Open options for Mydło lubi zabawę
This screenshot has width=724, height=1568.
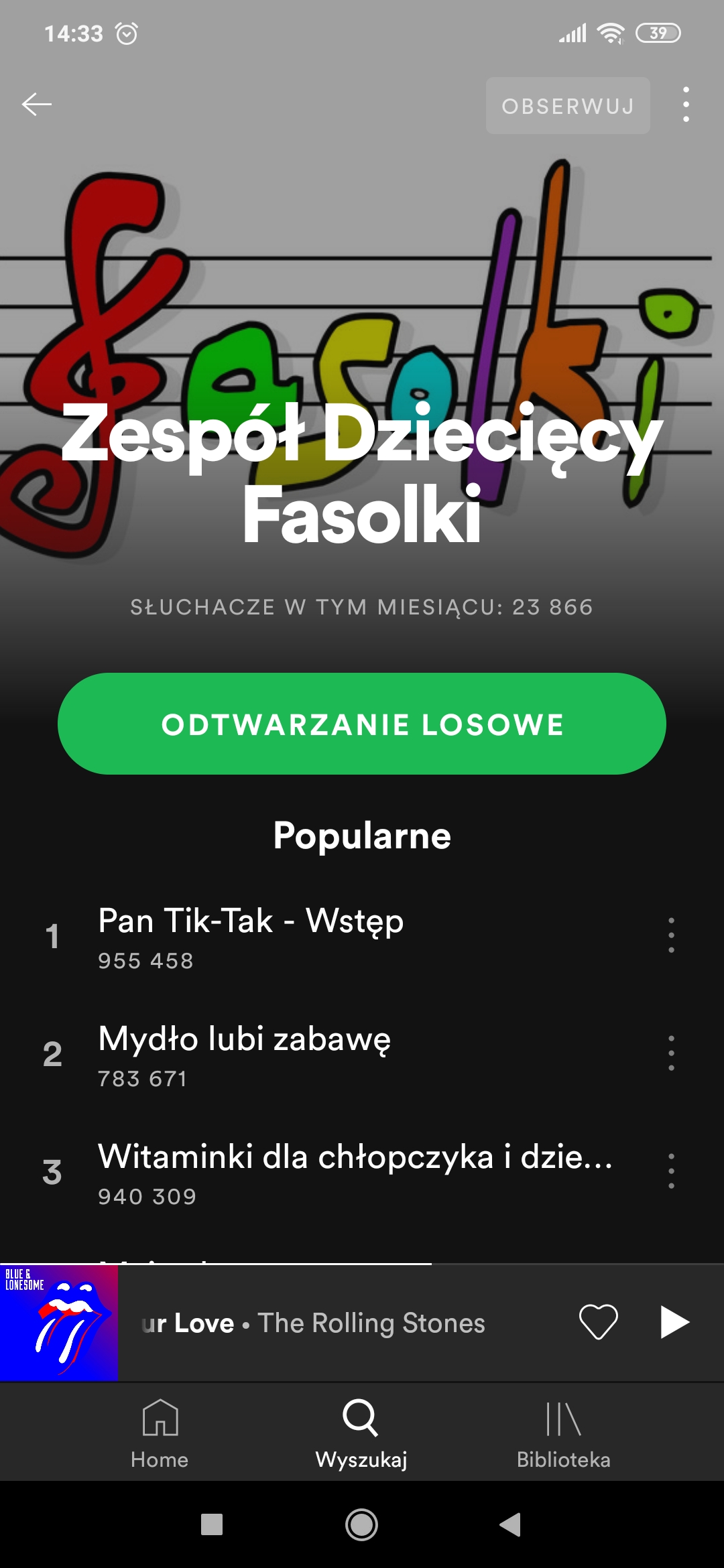click(x=671, y=1053)
